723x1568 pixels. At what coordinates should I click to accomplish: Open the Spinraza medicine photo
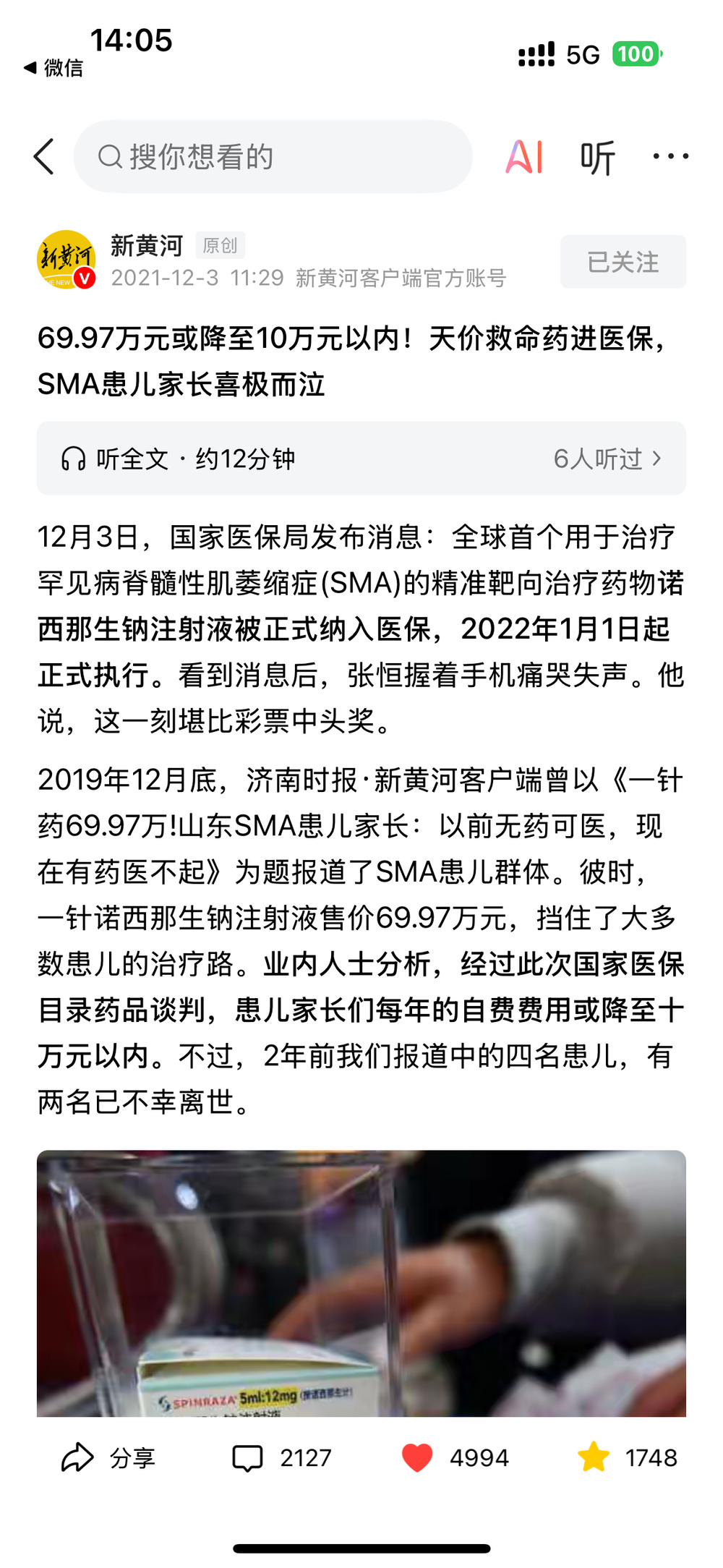point(361,1283)
